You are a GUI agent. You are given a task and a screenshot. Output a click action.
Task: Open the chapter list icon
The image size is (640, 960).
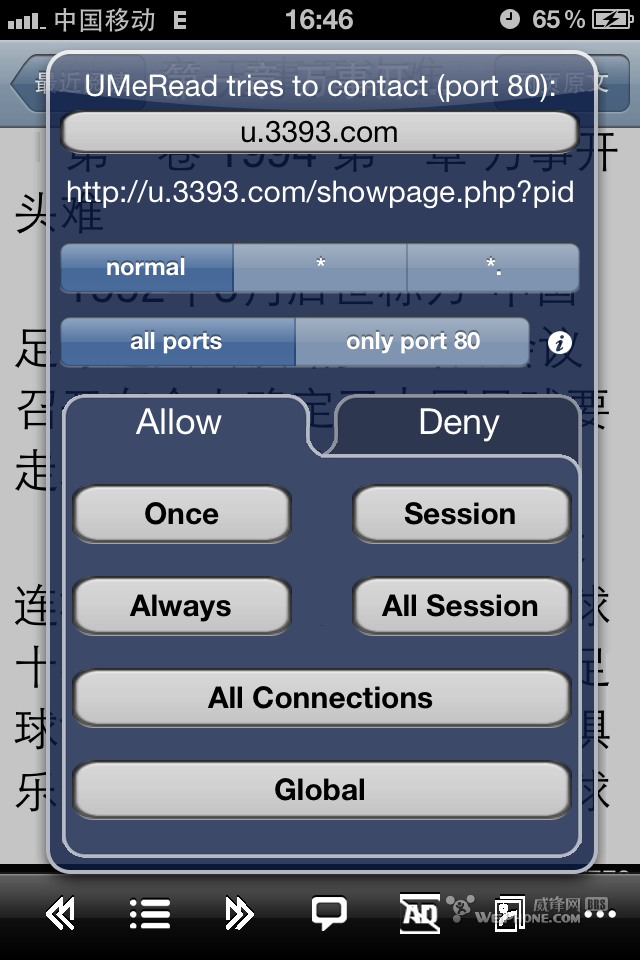click(x=150, y=912)
